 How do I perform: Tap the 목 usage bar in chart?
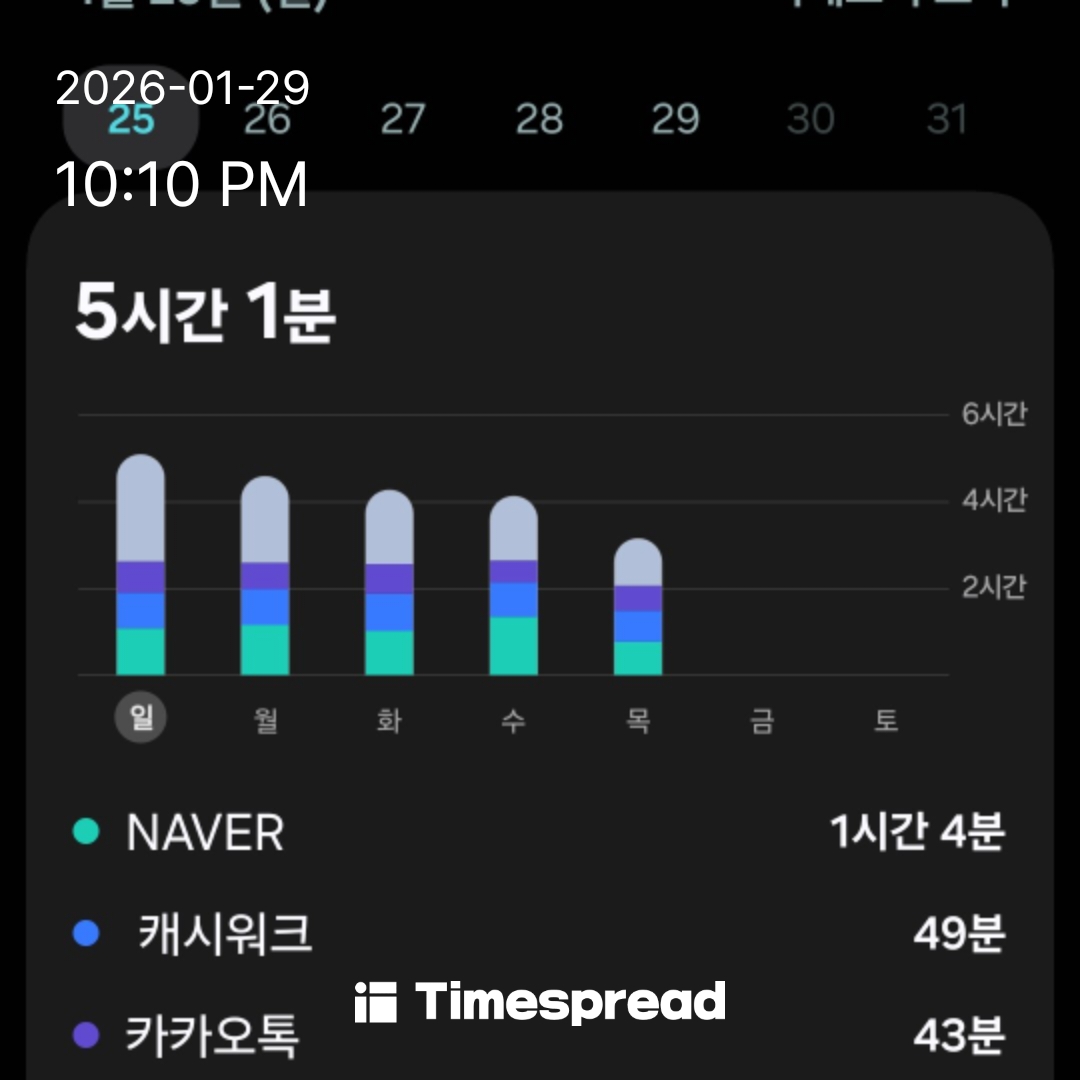[x=638, y=608]
